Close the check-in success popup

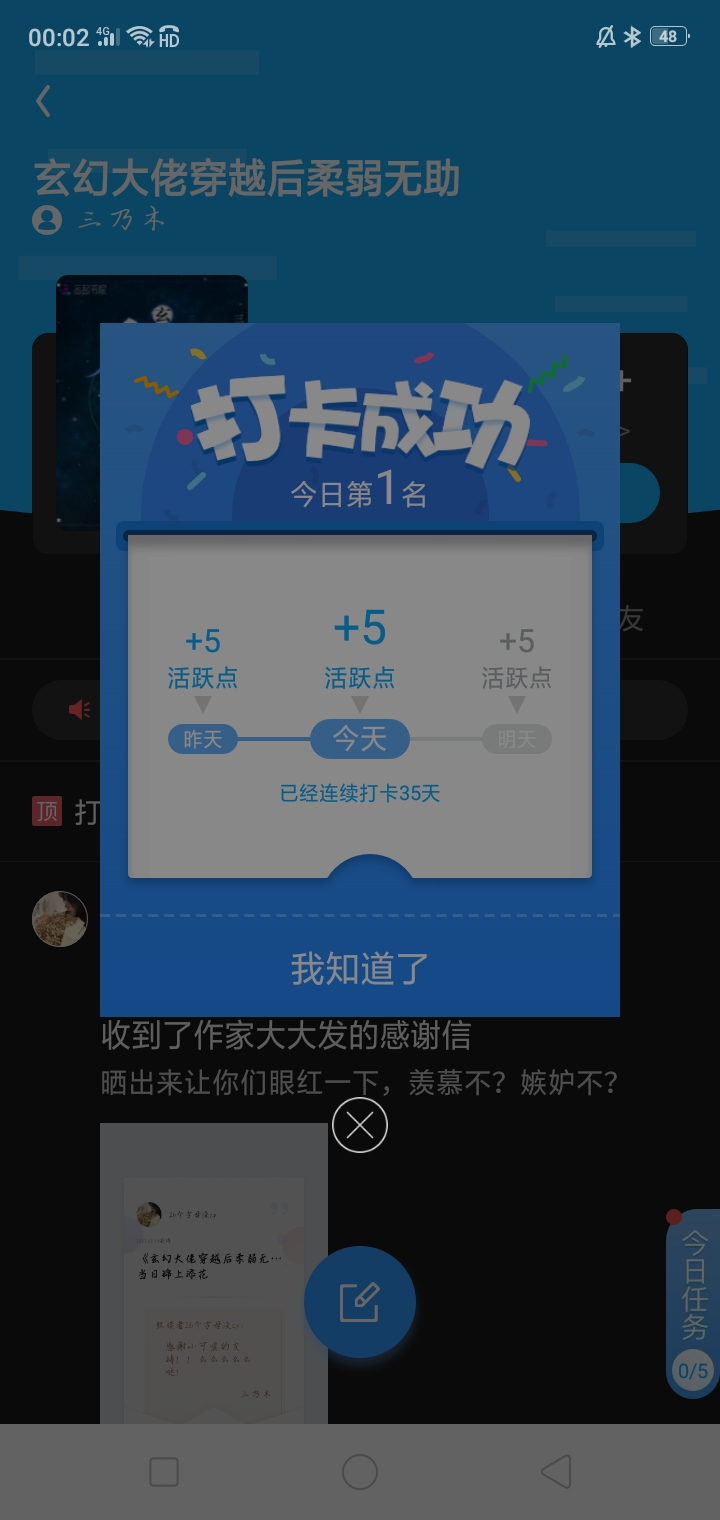point(360,1125)
